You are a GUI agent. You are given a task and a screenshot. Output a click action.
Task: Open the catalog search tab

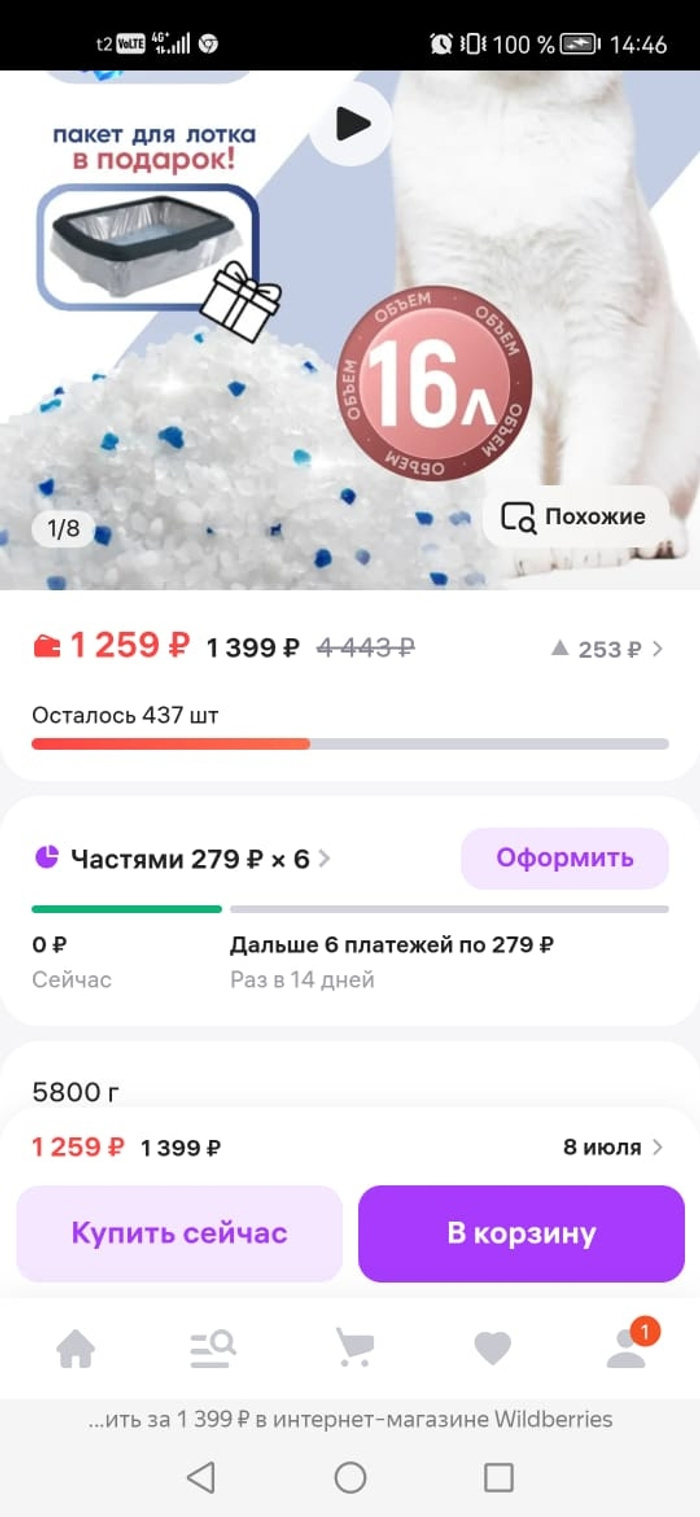pos(213,1349)
